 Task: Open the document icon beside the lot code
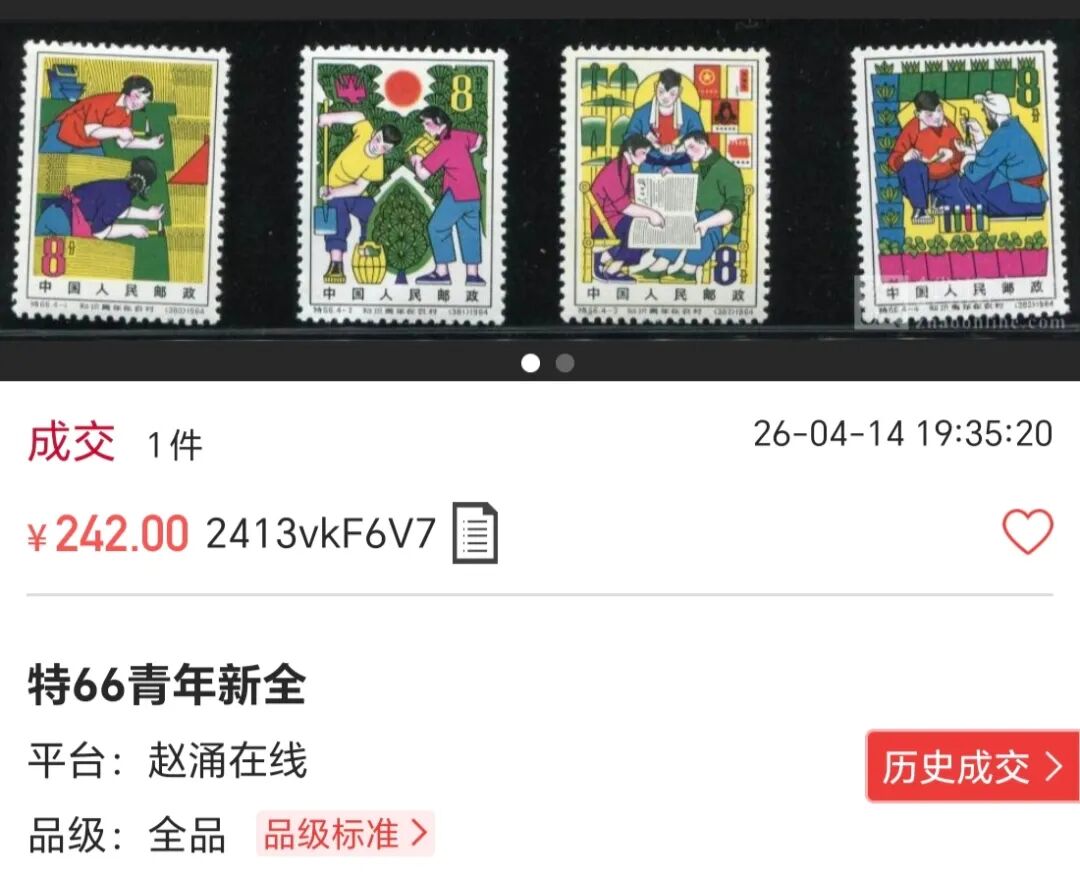pos(475,533)
